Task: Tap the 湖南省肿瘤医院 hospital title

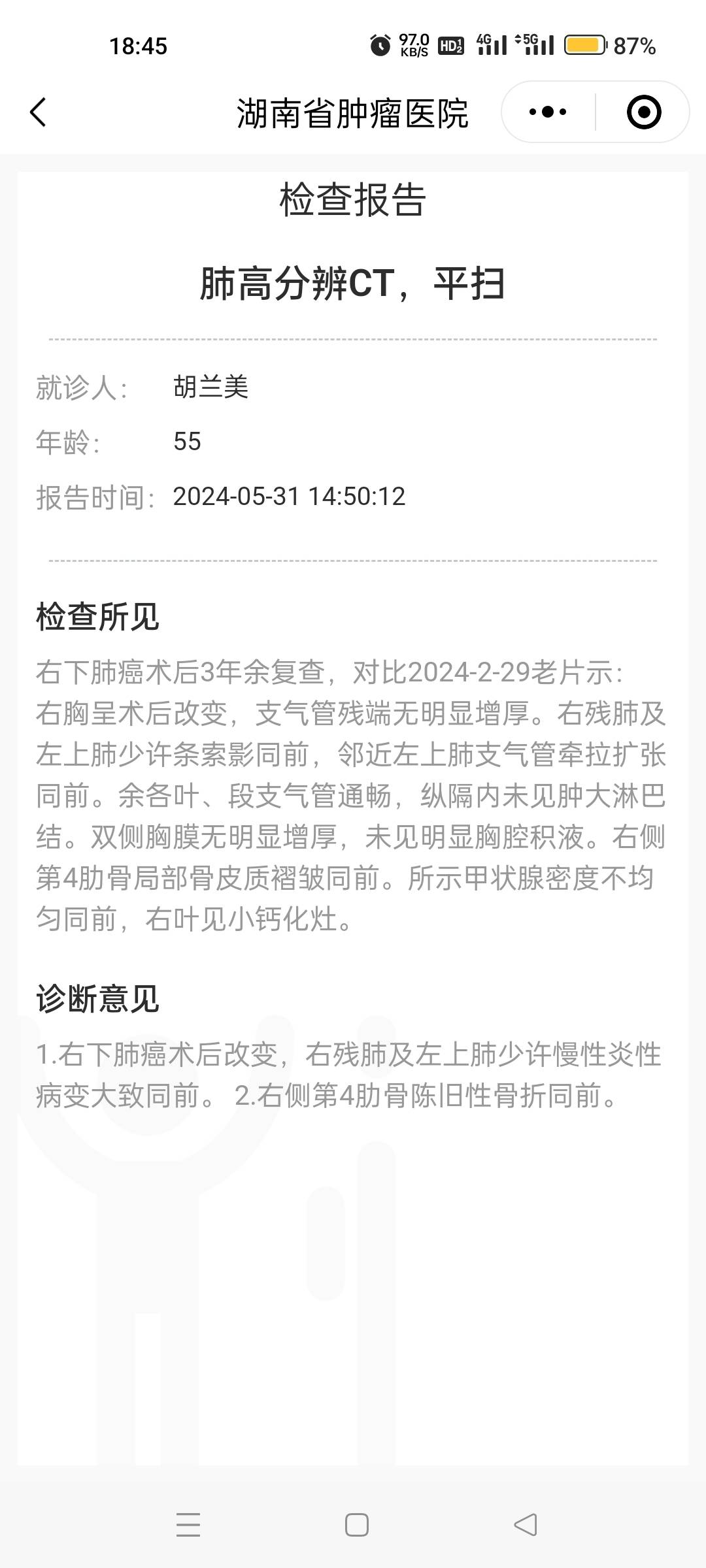Action: pyautogui.click(x=353, y=111)
